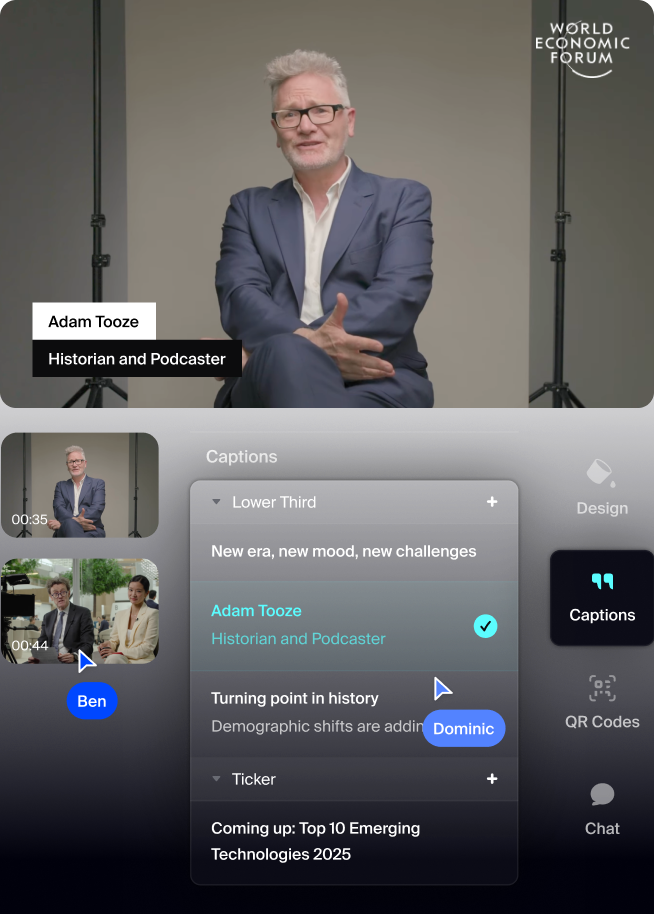The width and height of the screenshot is (654, 914).
Task: Select the 'New era, new mood' caption
Action: point(343,551)
